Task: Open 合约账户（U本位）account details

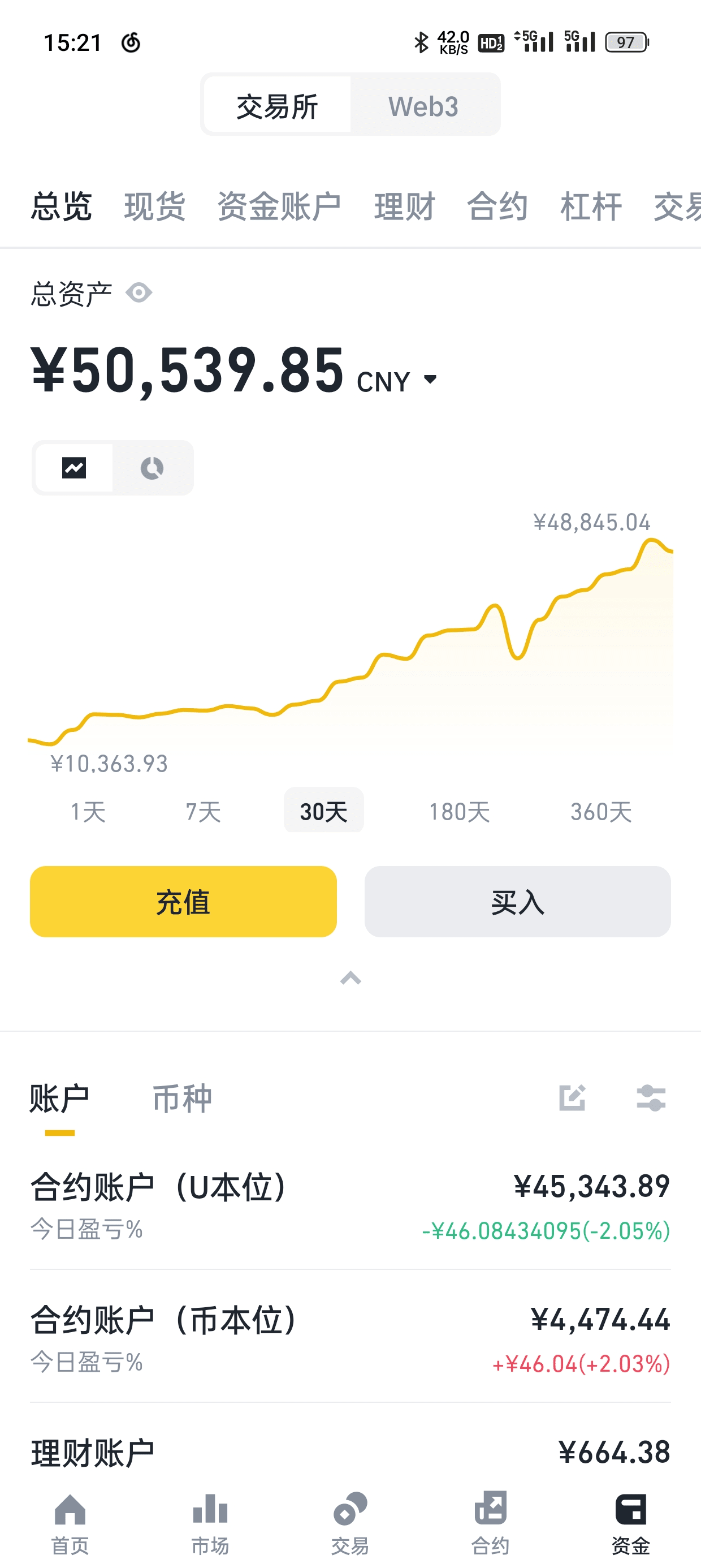Action: coord(350,1205)
